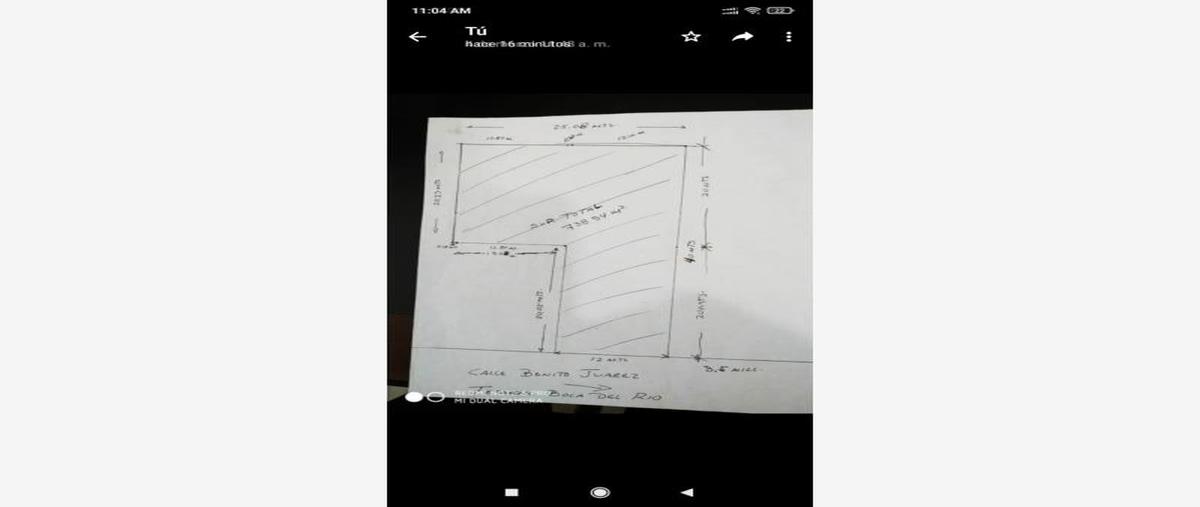
Task: Open the three-dot overflow menu
Action: 789,36
